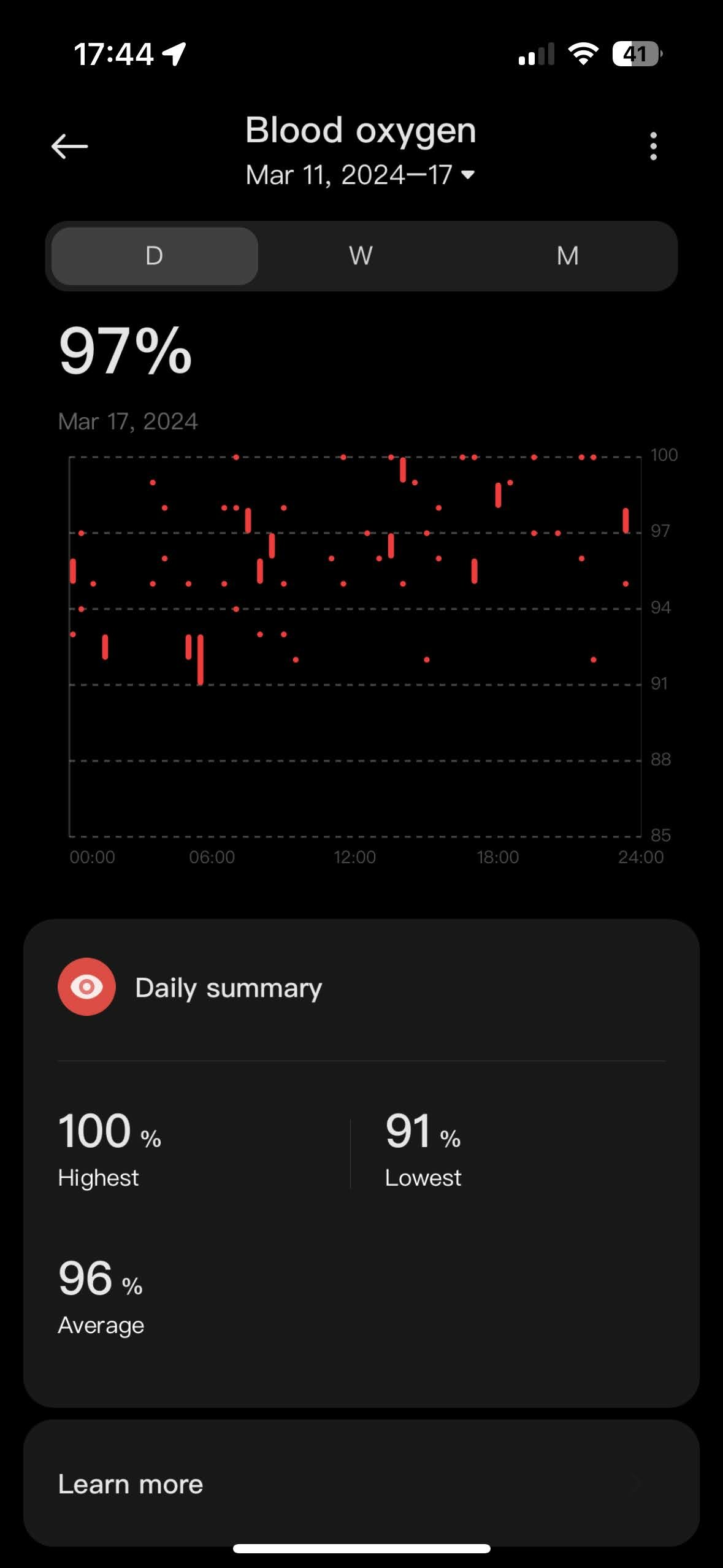Switch to the W weekly view
Viewport: 723px width, 1568px height.
point(361,256)
